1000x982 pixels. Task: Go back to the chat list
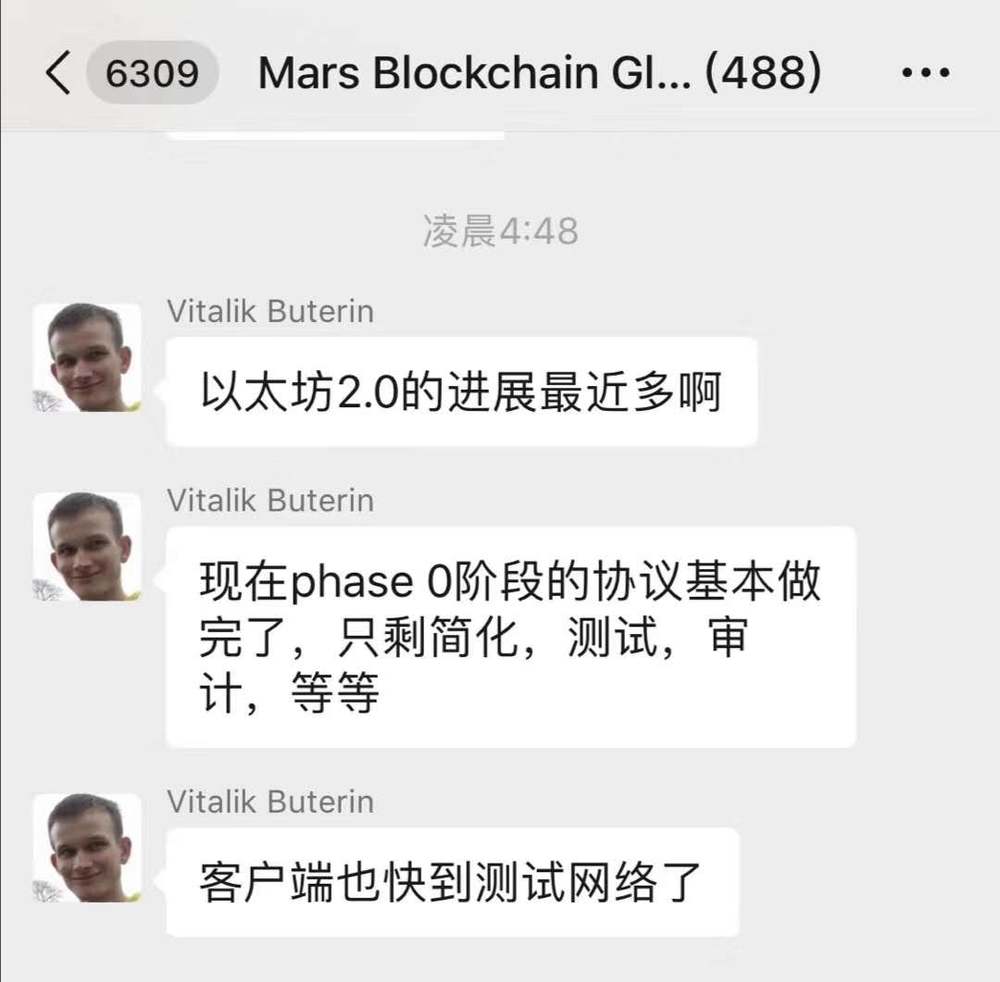point(60,74)
